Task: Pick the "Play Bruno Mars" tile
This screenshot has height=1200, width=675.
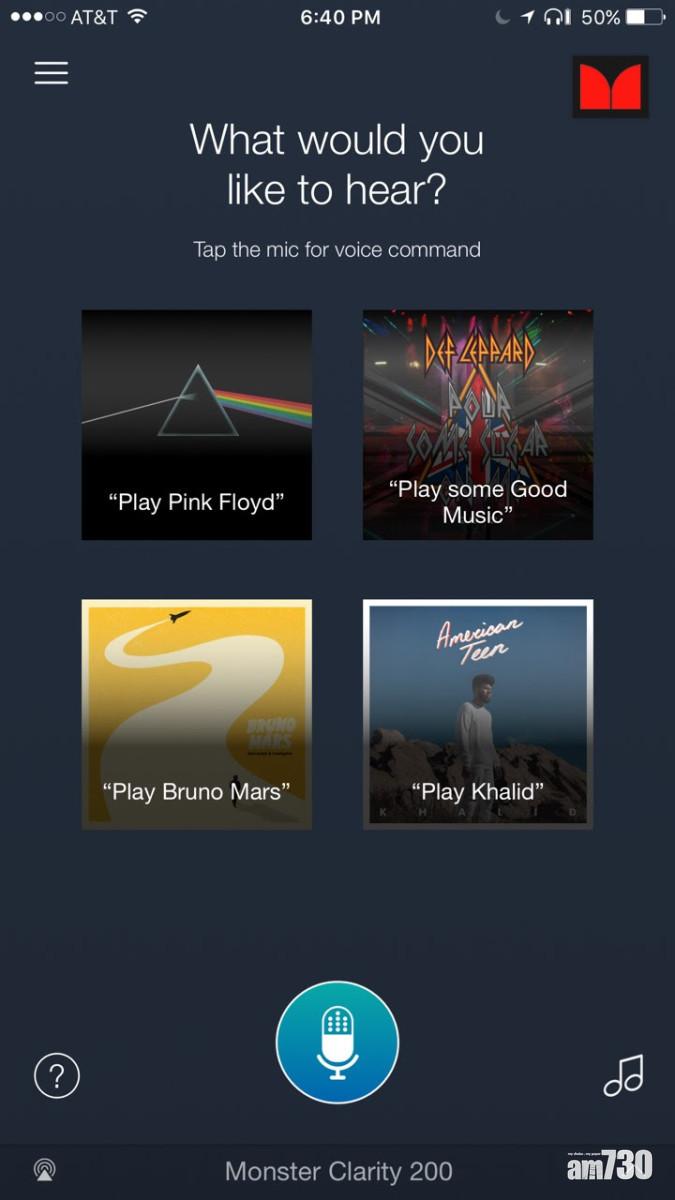Action: click(x=197, y=714)
